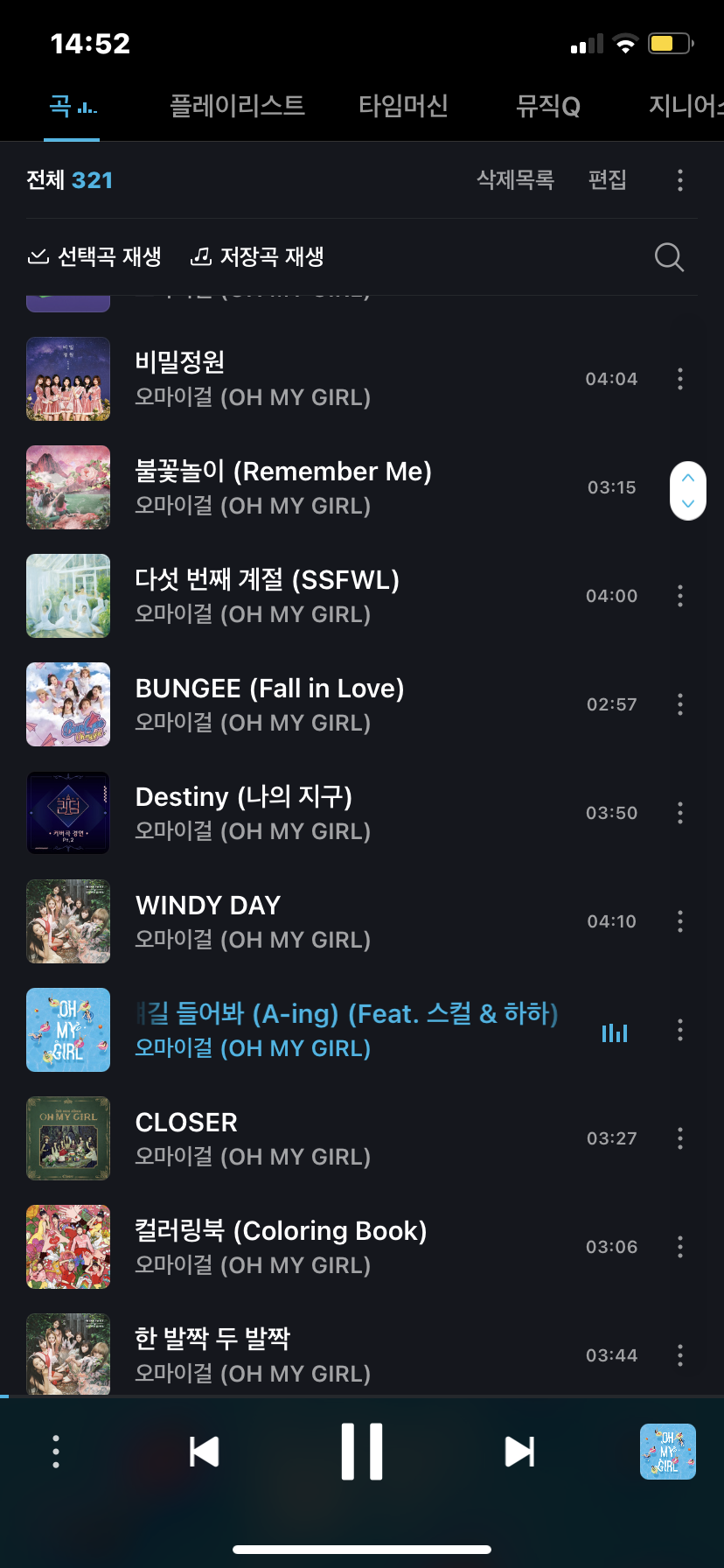Open the overflow menu next to 편집
724x1568 pixels.
tap(680, 180)
